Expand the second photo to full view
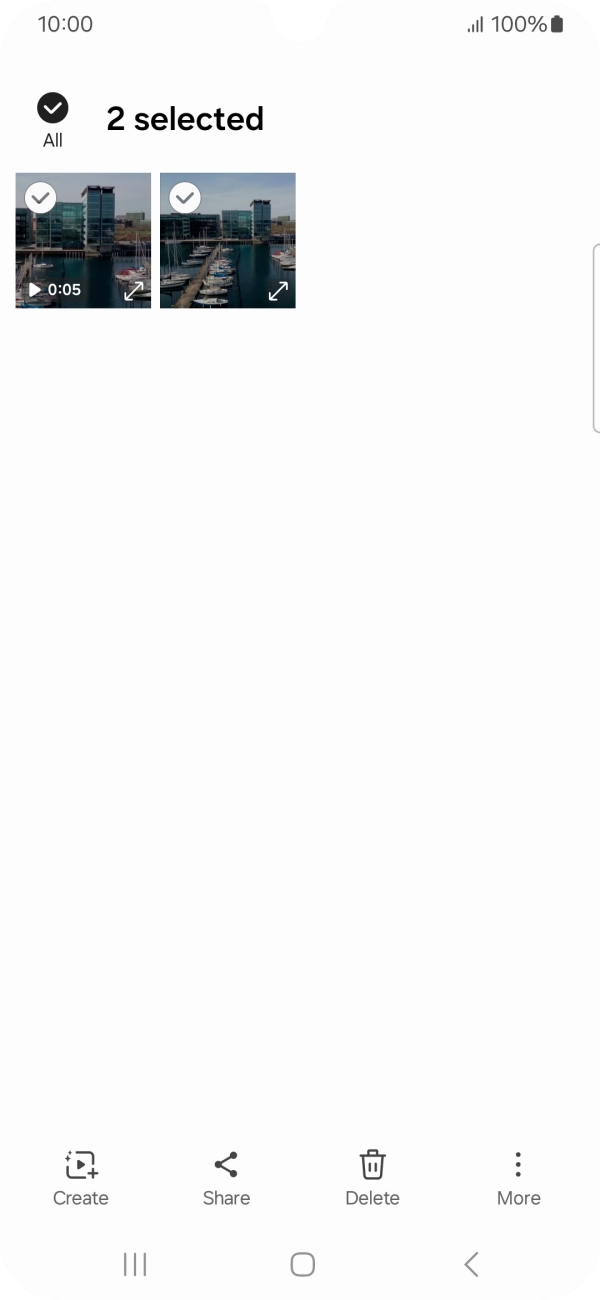The height and width of the screenshot is (1300, 600). (278, 291)
